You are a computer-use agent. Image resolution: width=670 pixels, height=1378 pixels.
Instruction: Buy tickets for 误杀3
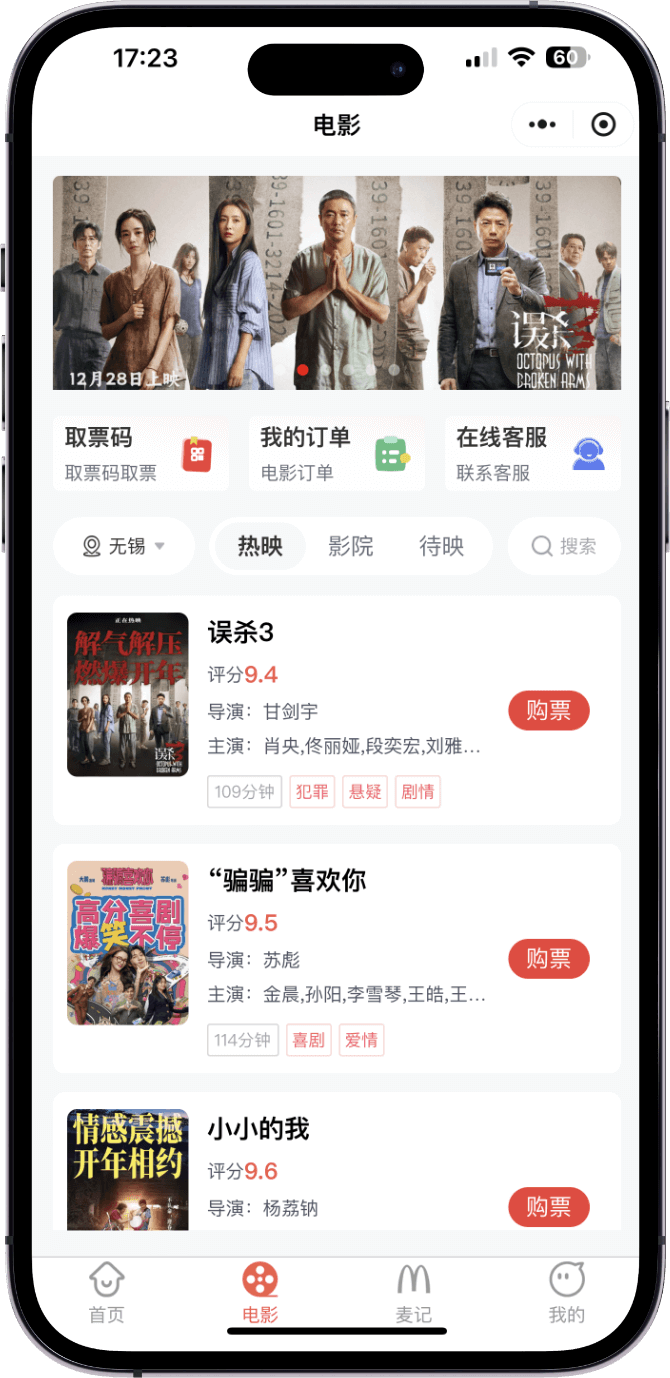coord(548,711)
